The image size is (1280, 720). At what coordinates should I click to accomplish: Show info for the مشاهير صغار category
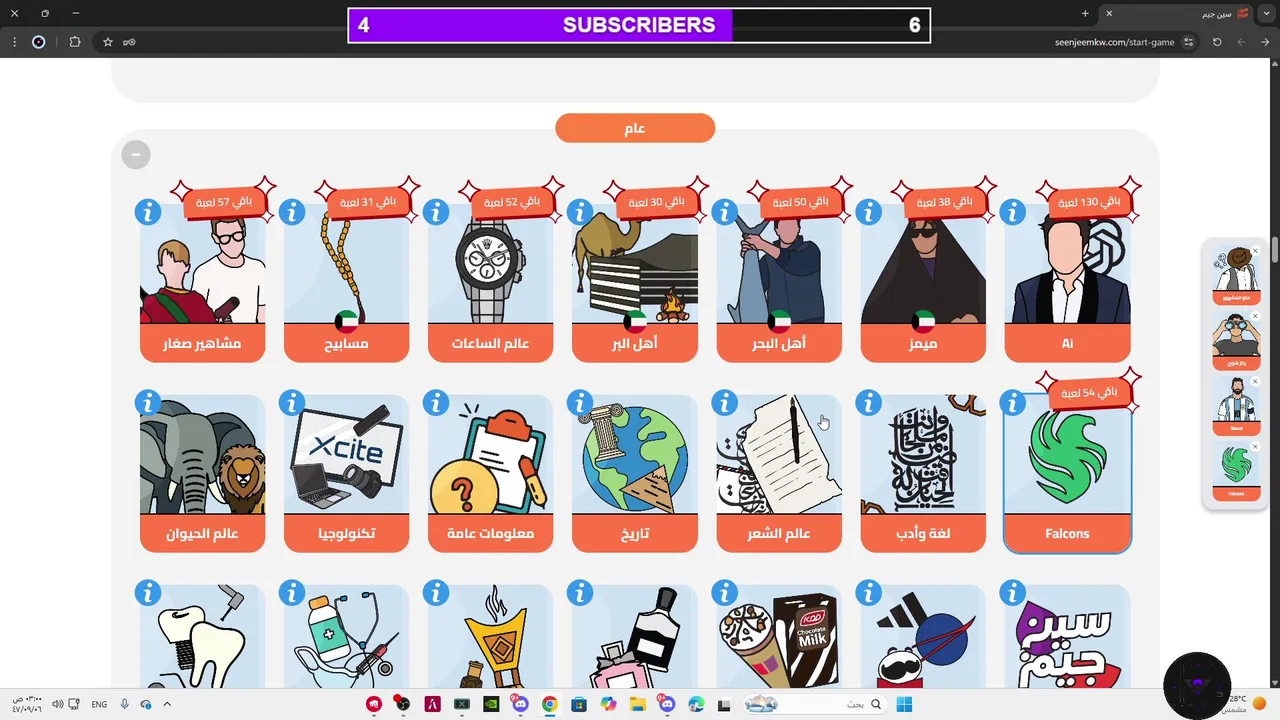148,212
